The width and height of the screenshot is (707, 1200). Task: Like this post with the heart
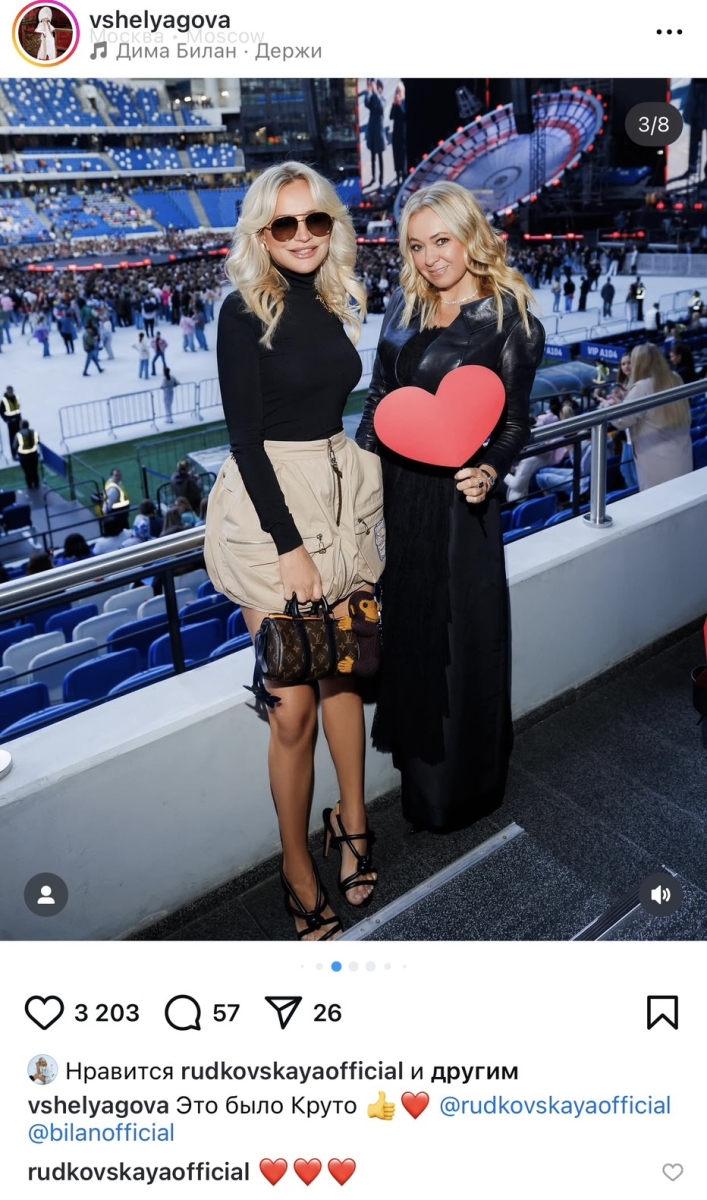tap(44, 1012)
